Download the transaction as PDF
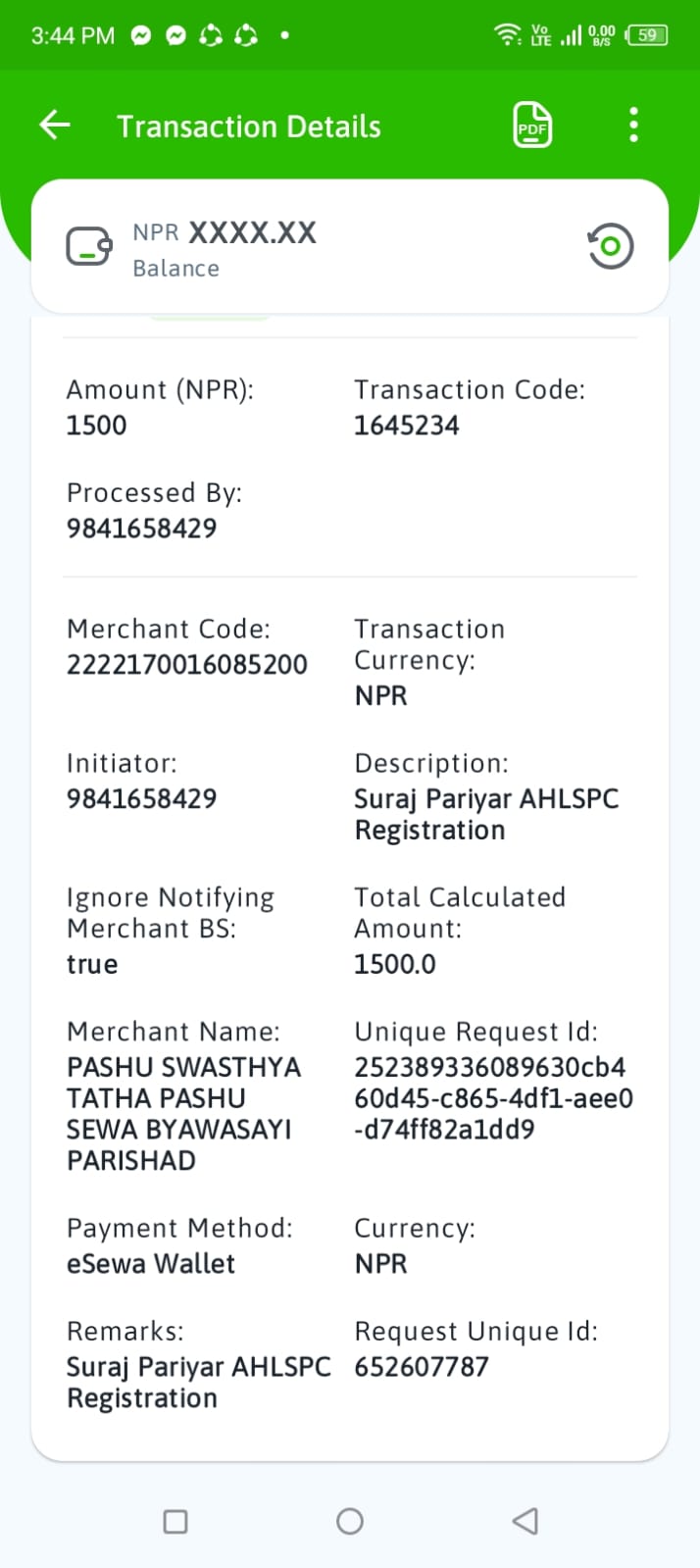 coord(532,125)
